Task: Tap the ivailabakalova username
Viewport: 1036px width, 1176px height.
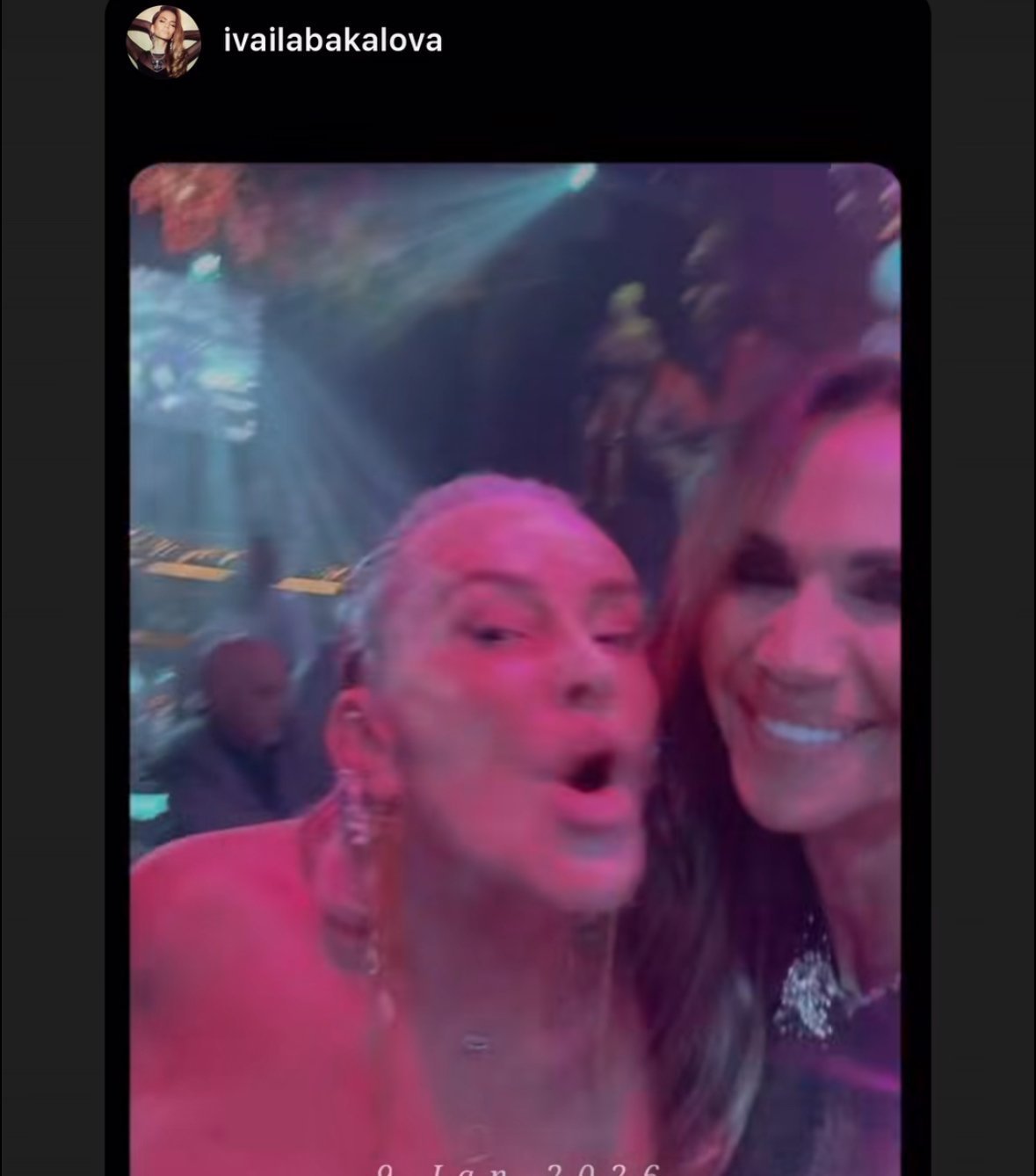Action: click(333, 41)
